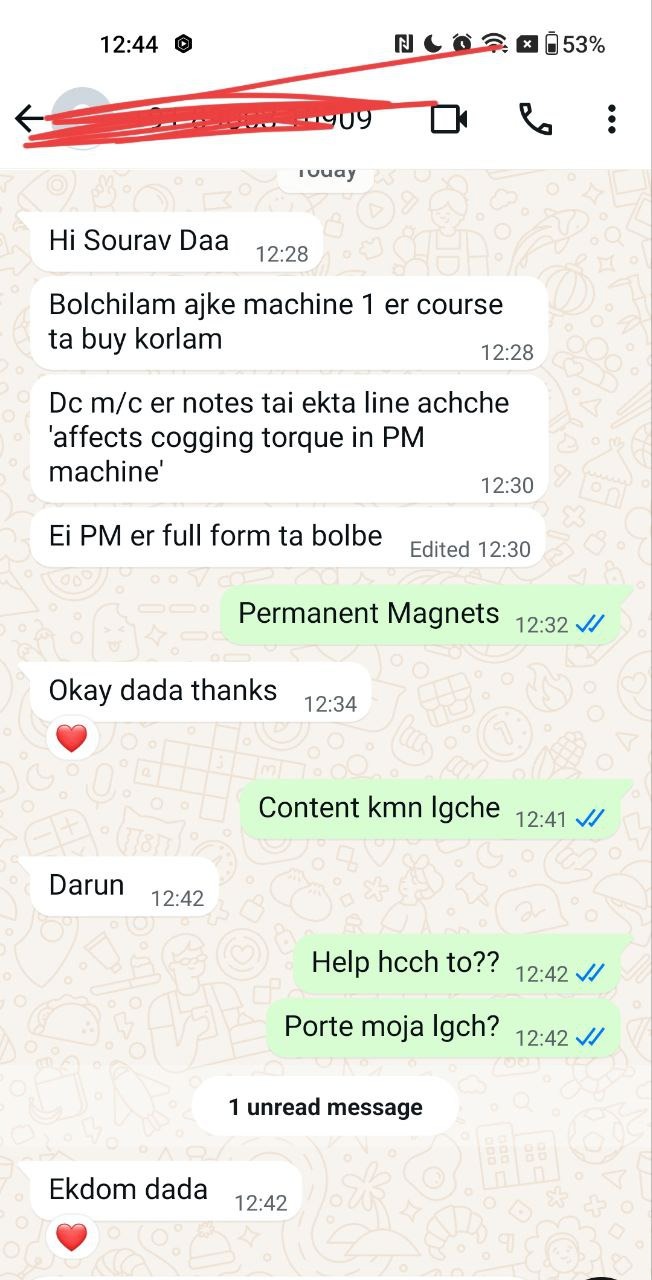Open the contact's profile from header
The height and width of the screenshot is (1280, 652).
[x=250, y=120]
